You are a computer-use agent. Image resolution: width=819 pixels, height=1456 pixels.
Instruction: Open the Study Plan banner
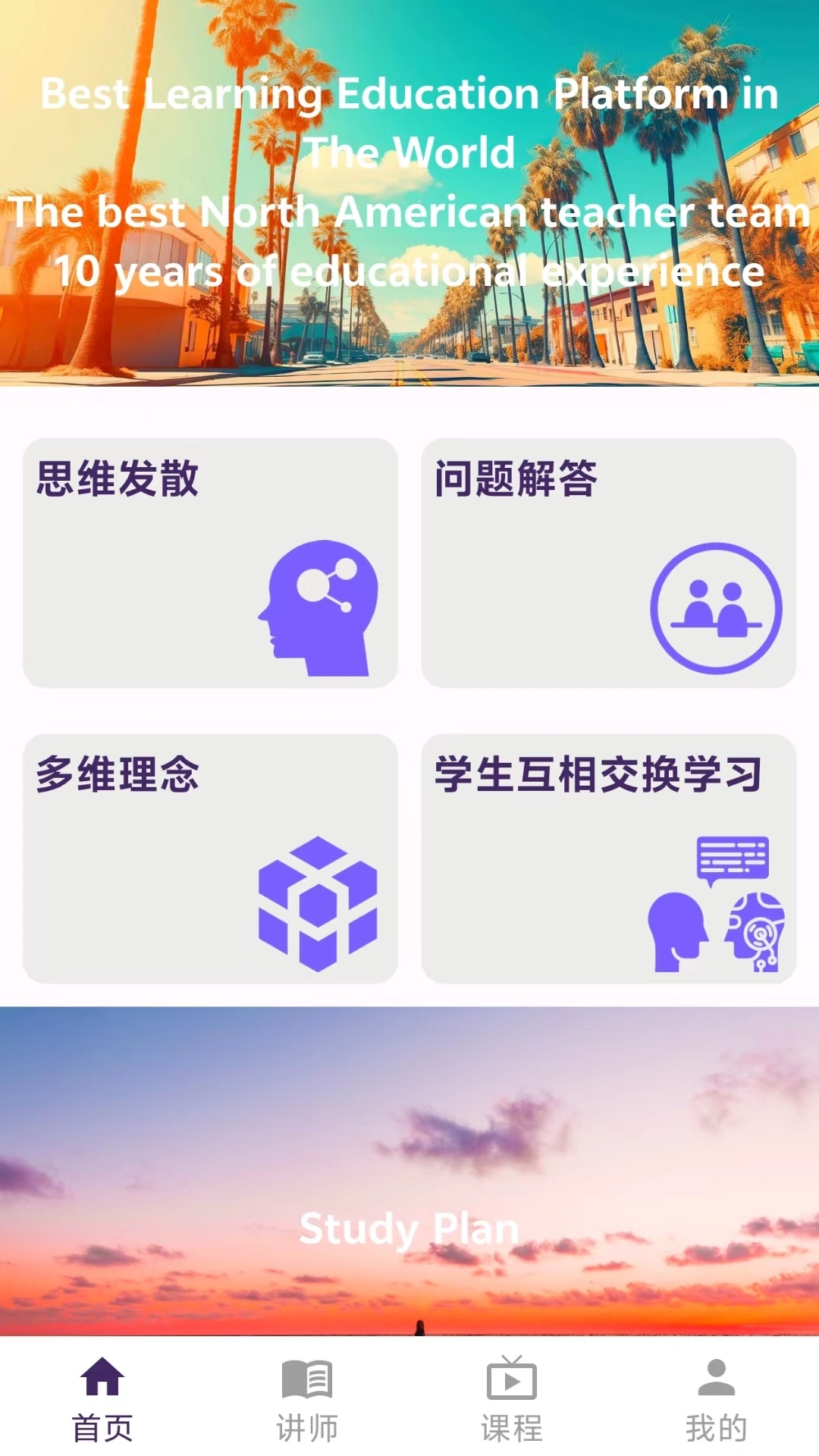409,1172
